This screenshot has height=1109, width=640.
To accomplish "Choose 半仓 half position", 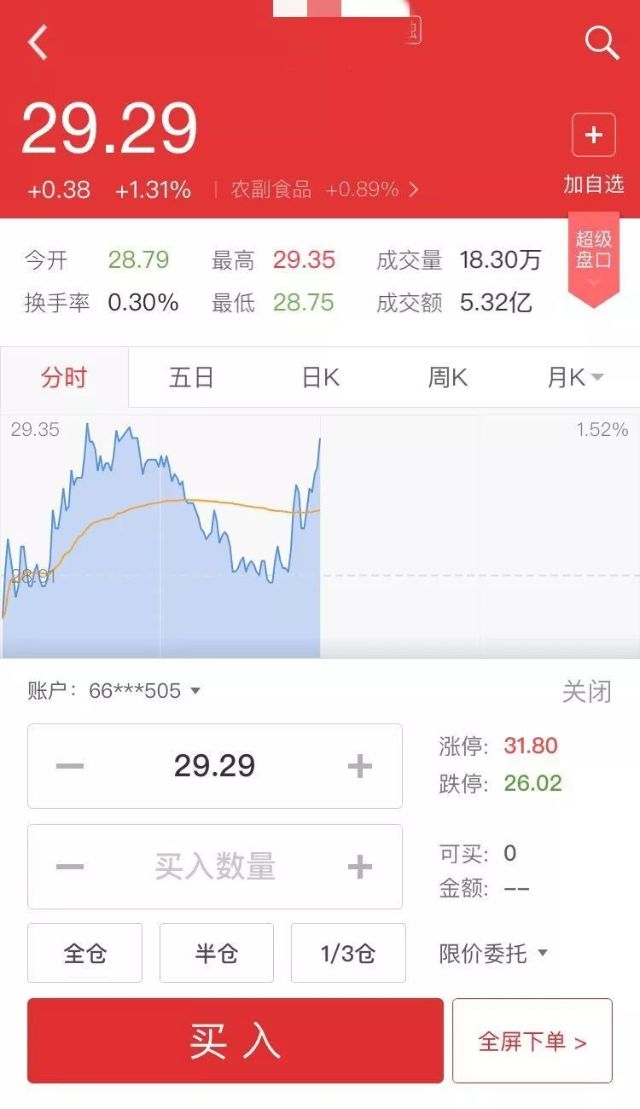I will pos(216,953).
